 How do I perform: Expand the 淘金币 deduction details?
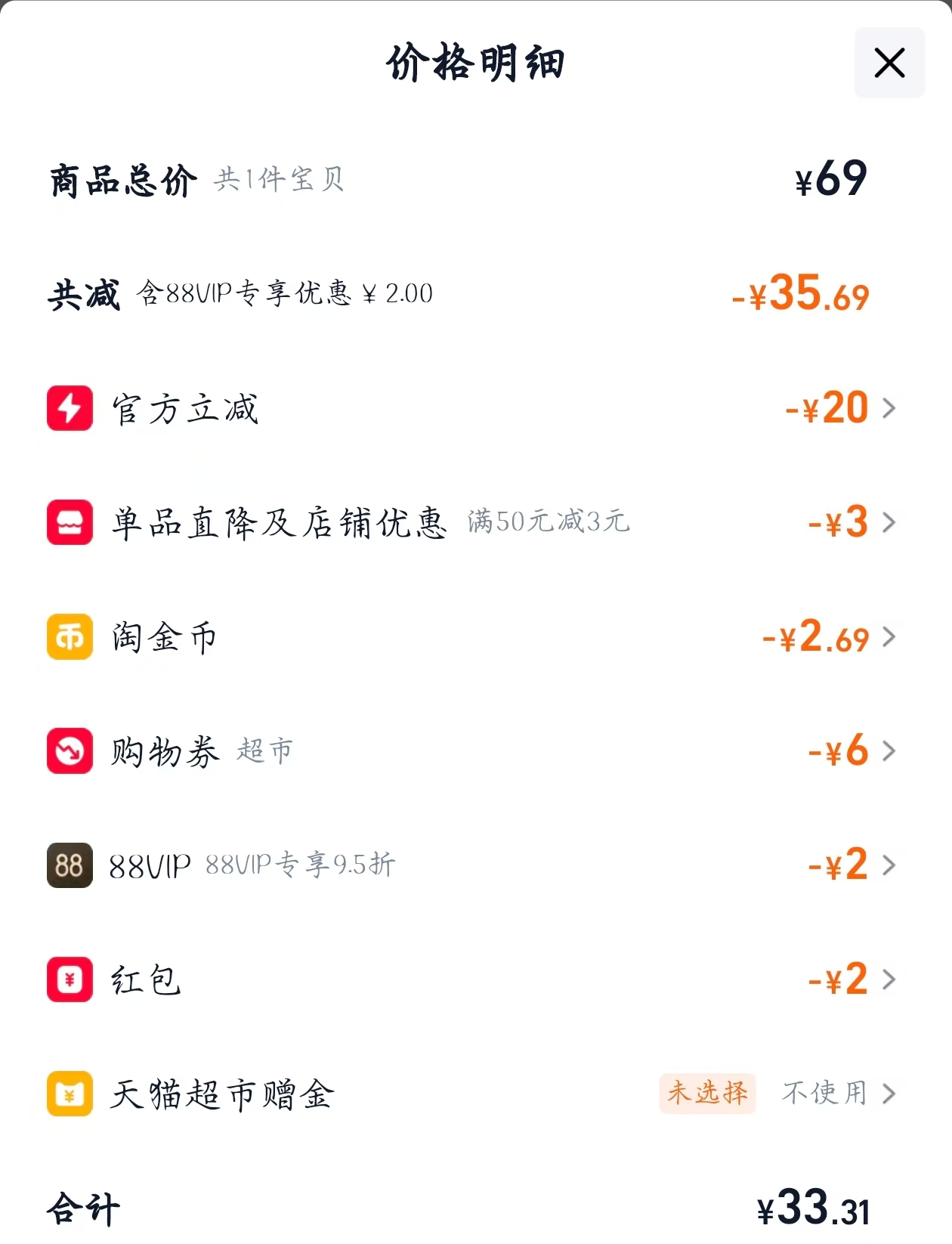[889, 637]
